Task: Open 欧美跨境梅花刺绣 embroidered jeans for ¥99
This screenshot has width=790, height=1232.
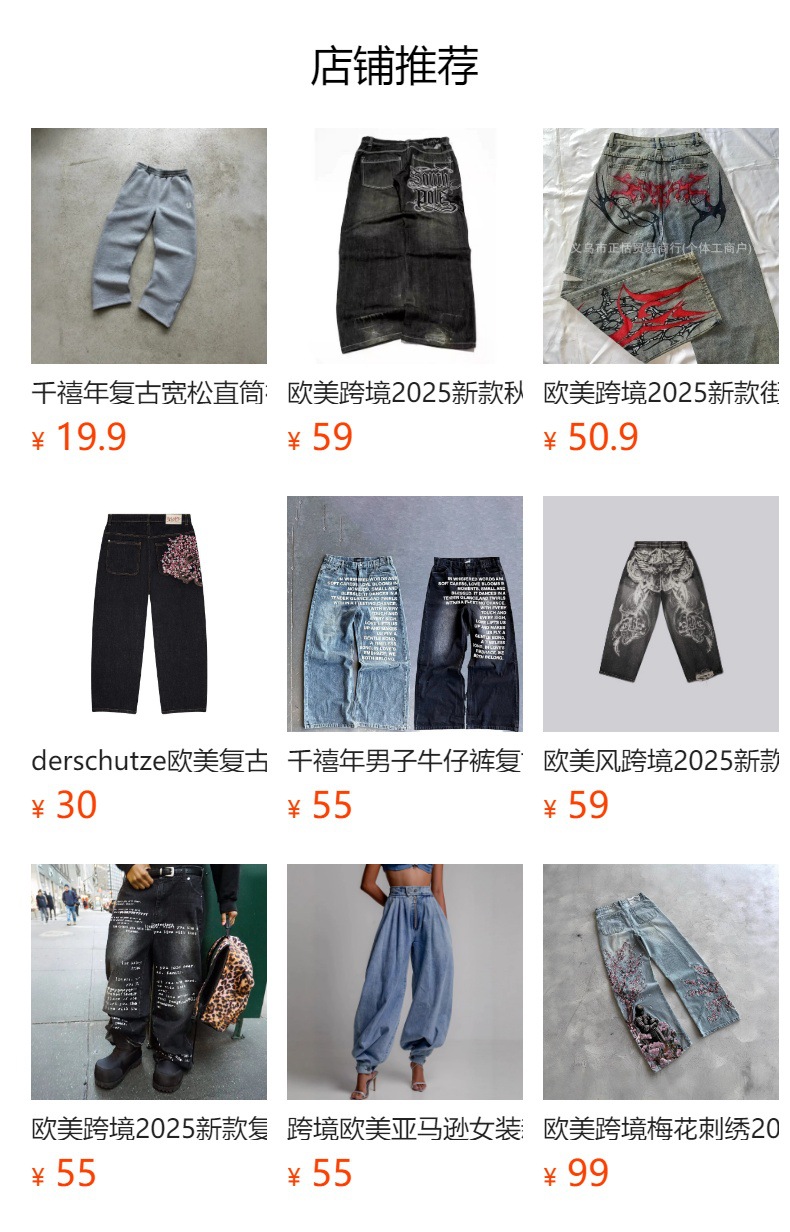Action: (661, 982)
